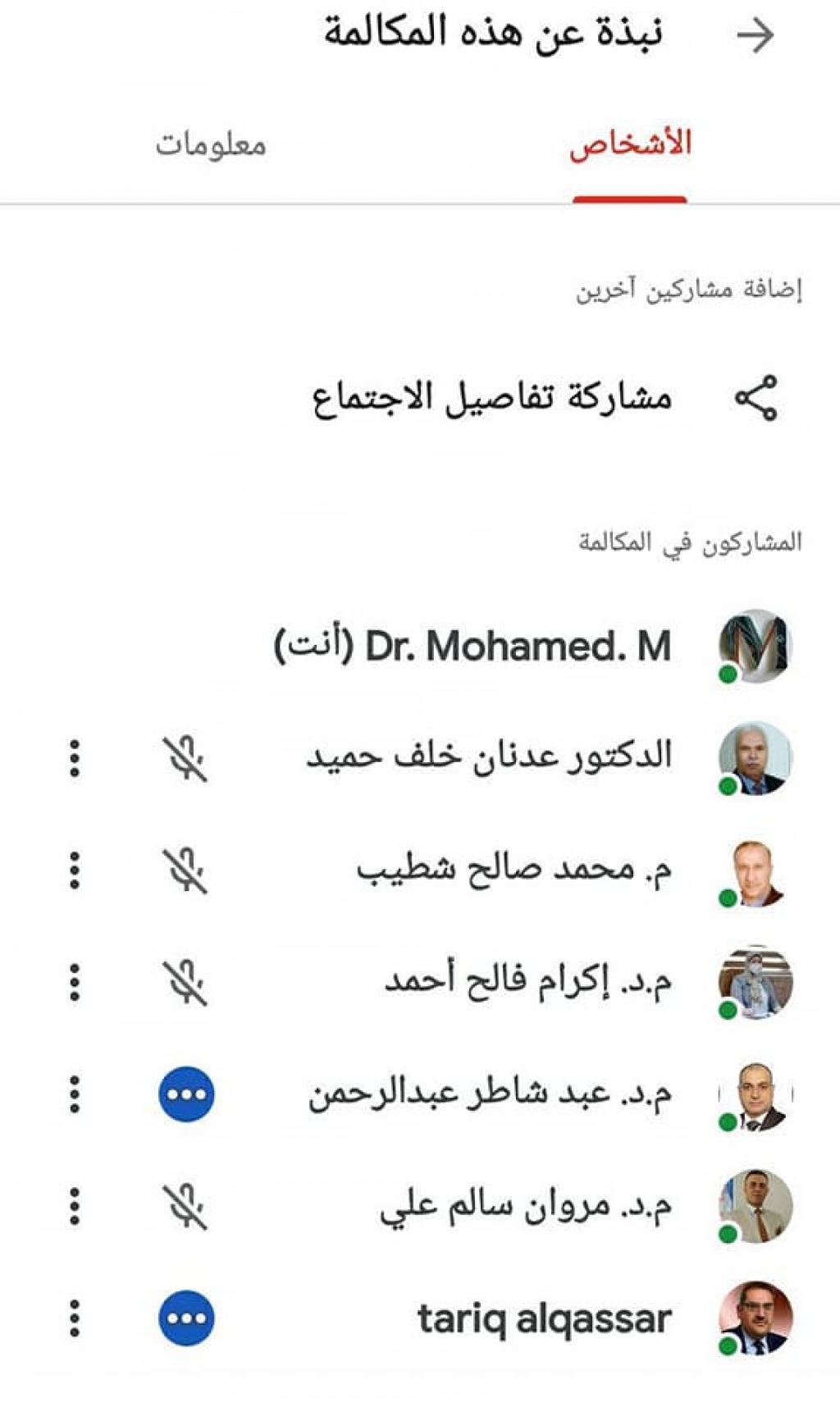Tap muted mic icon for م. محمد صالح شطيب

pos(185,870)
